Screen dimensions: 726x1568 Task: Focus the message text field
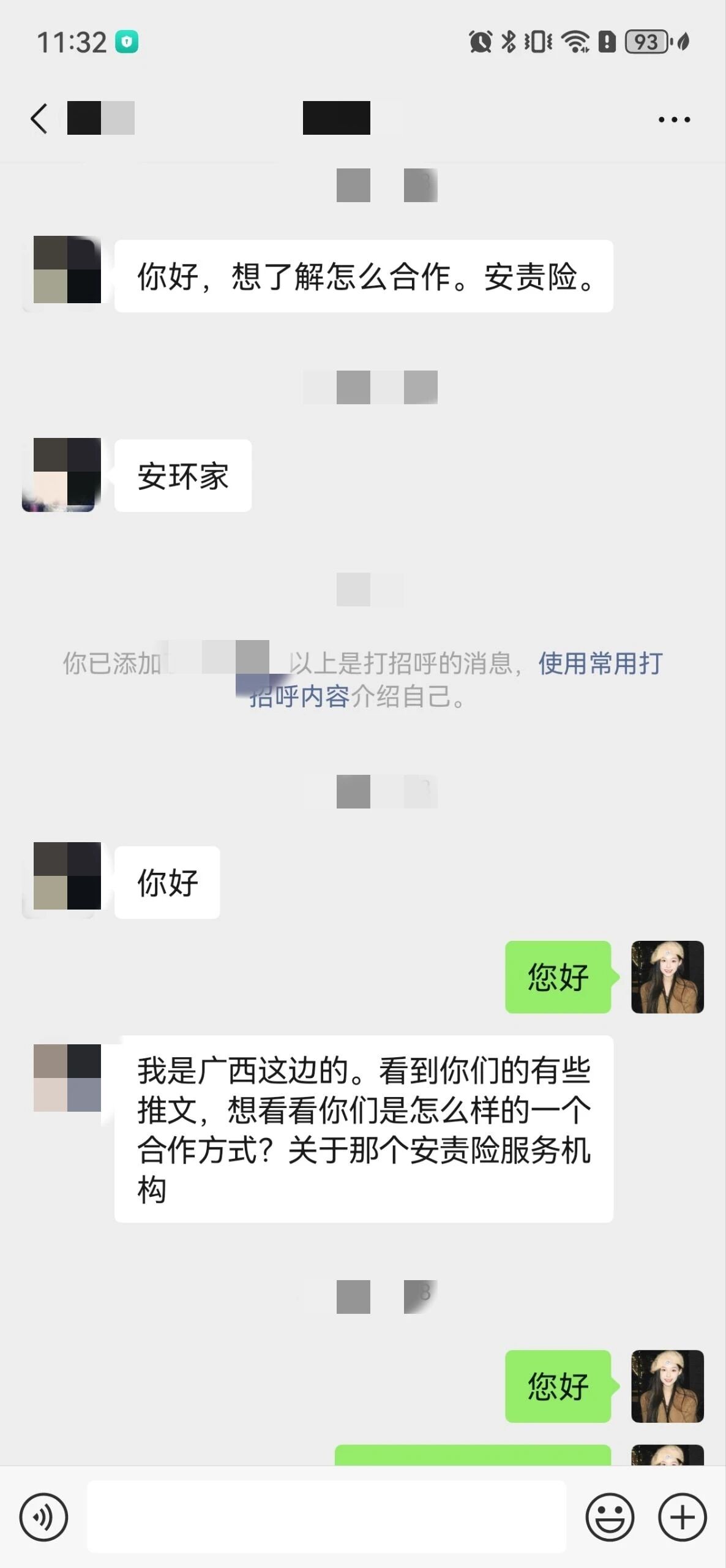[326, 1517]
